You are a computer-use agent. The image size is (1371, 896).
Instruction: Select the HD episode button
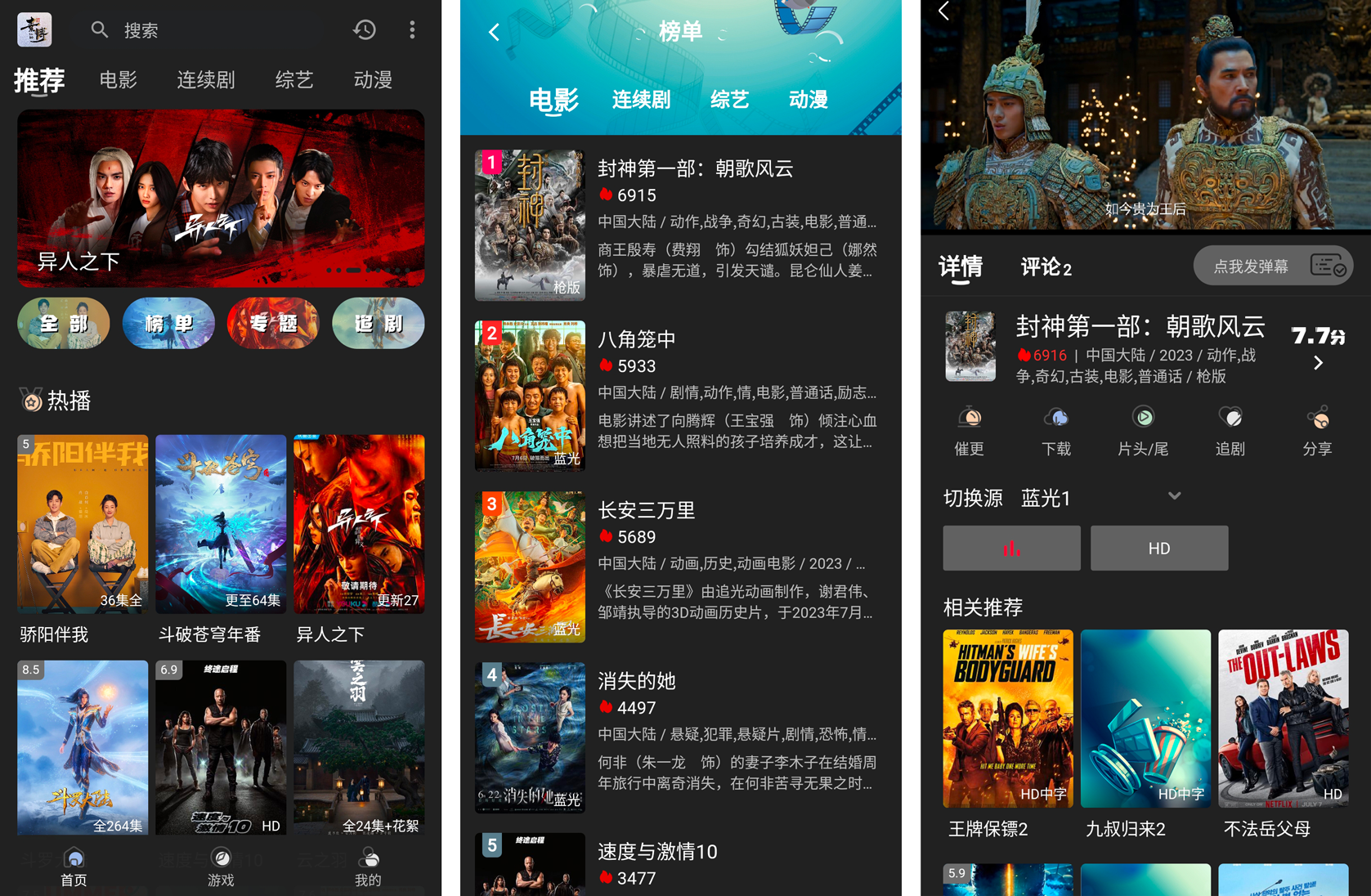(x=1158, y=549)
